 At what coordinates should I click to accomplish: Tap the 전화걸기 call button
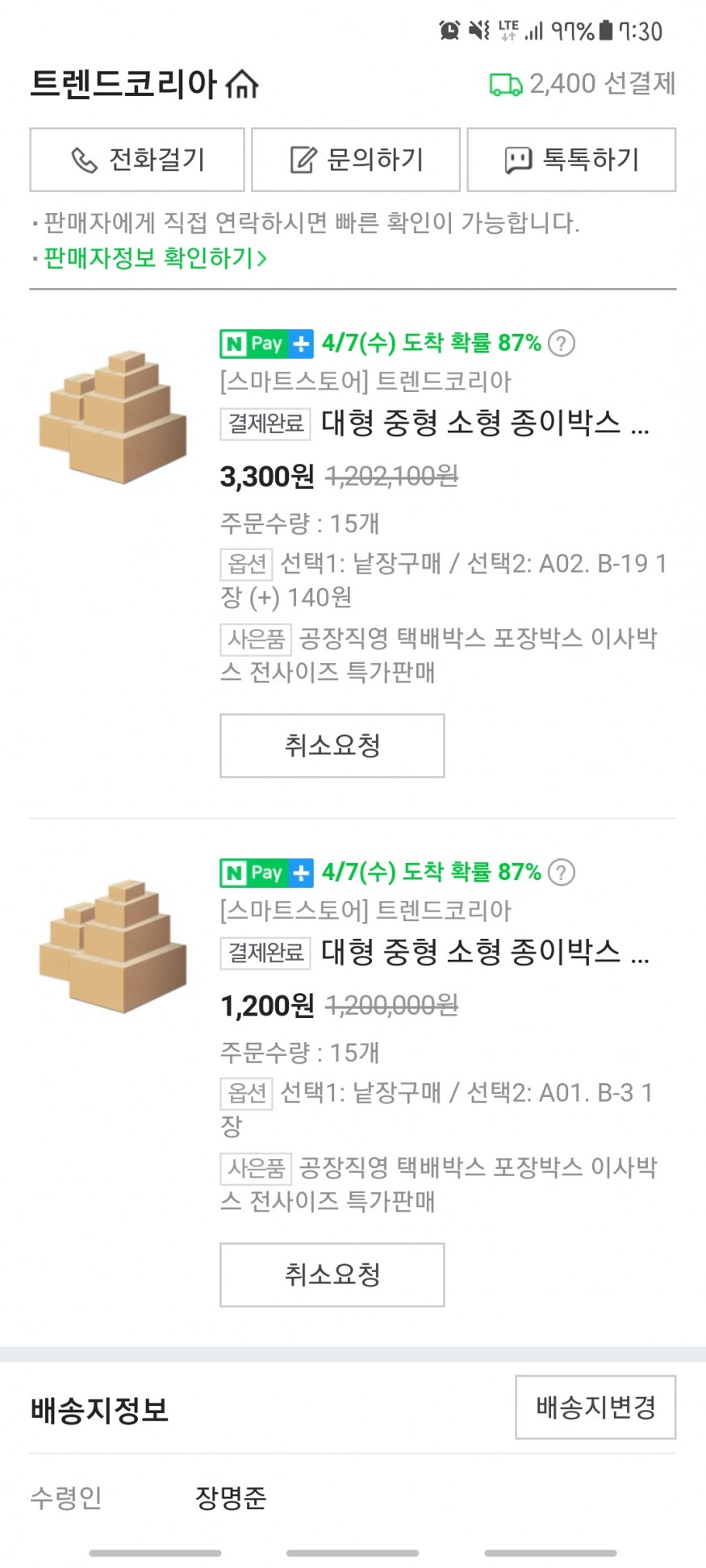(137, 160)
